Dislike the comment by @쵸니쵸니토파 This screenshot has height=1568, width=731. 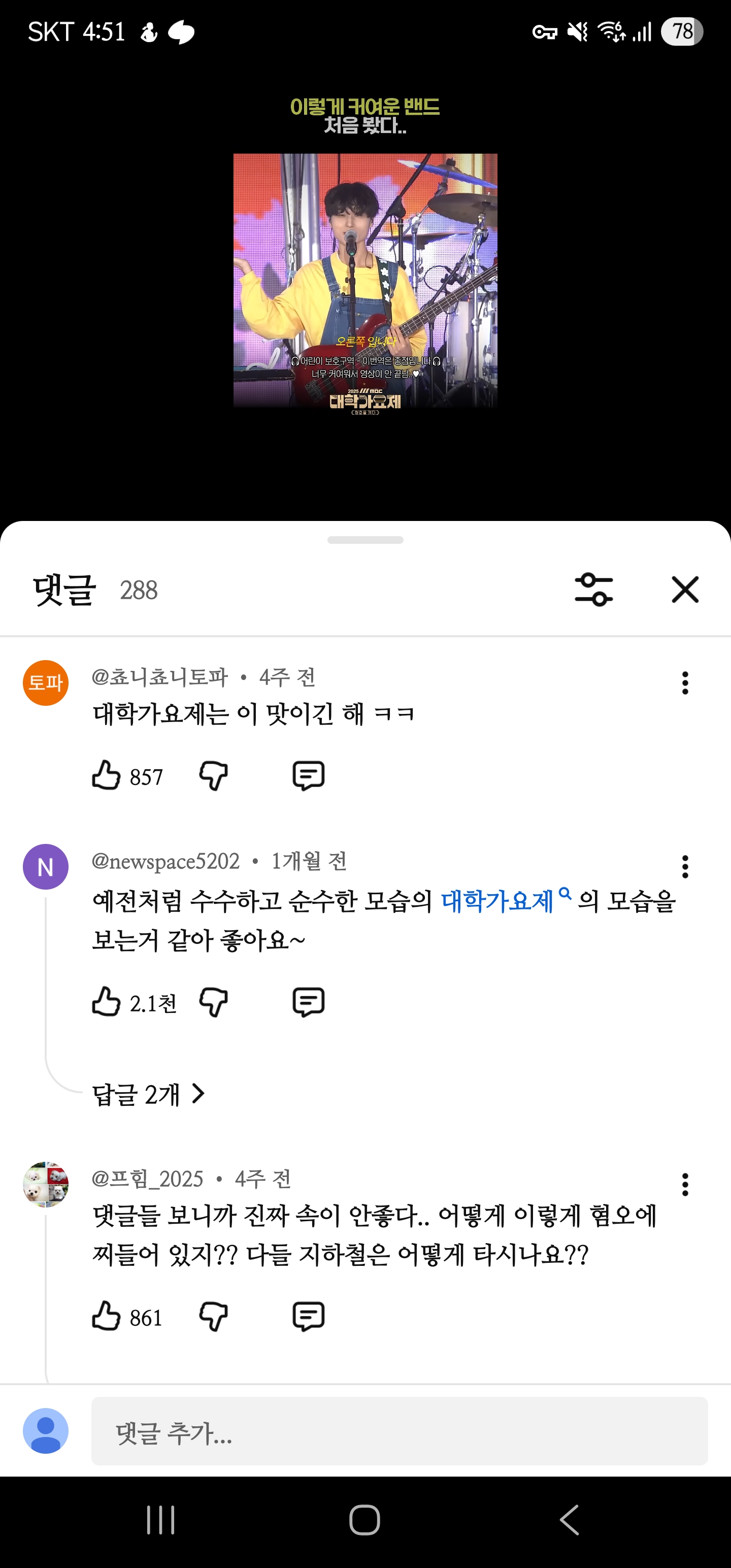coord(214,776)
